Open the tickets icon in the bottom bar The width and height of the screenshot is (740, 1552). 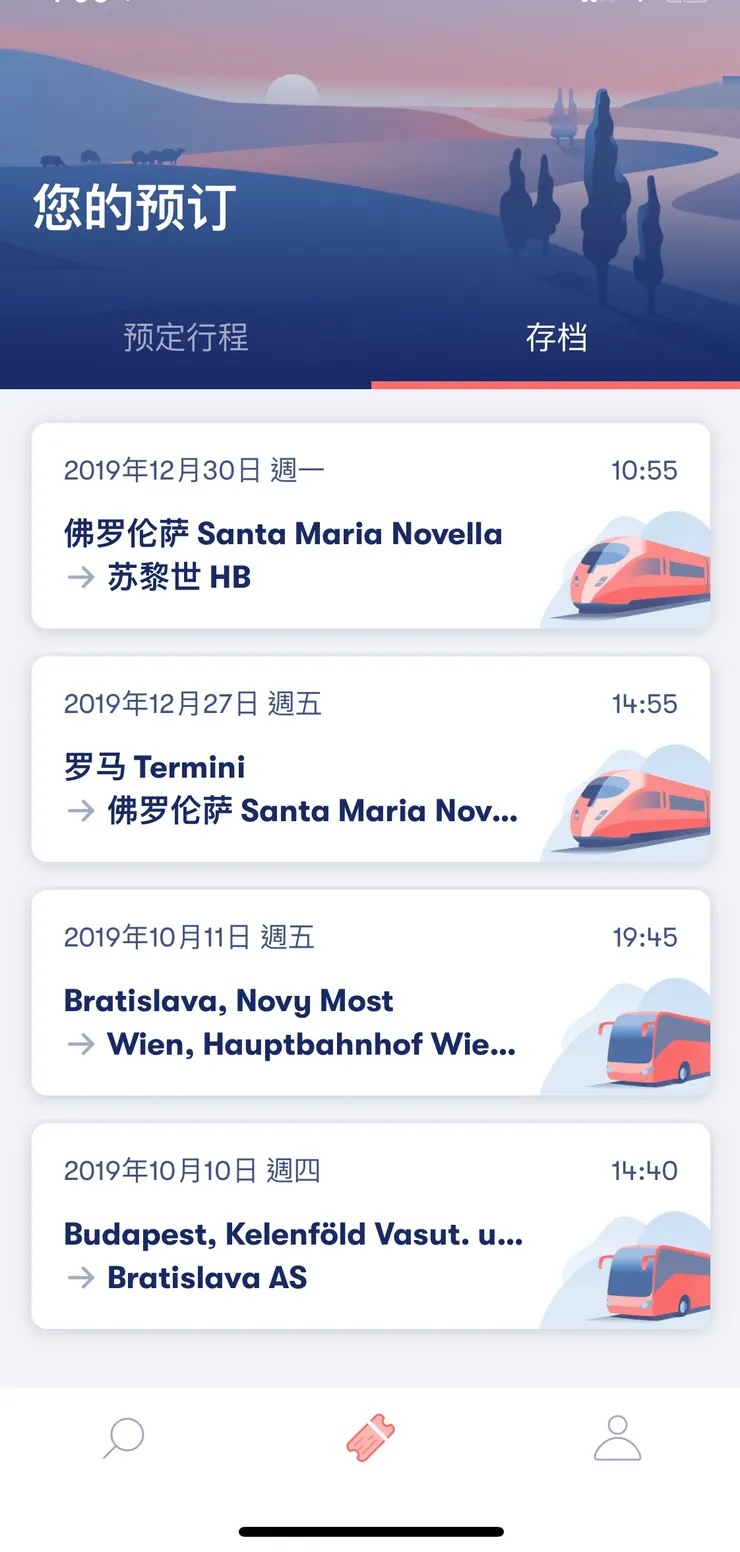[x=369, y=1435]
